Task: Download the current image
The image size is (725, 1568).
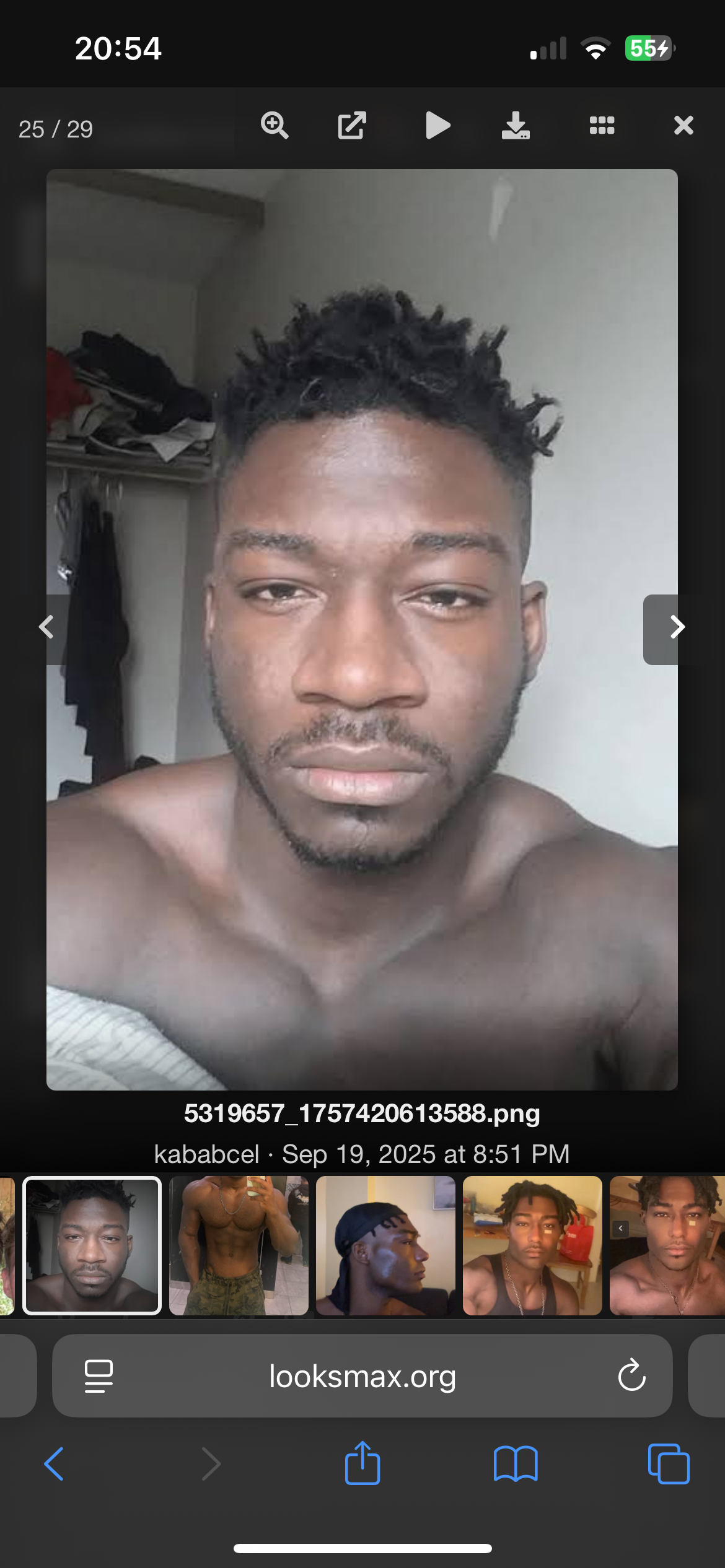Action: coord(516,126)
